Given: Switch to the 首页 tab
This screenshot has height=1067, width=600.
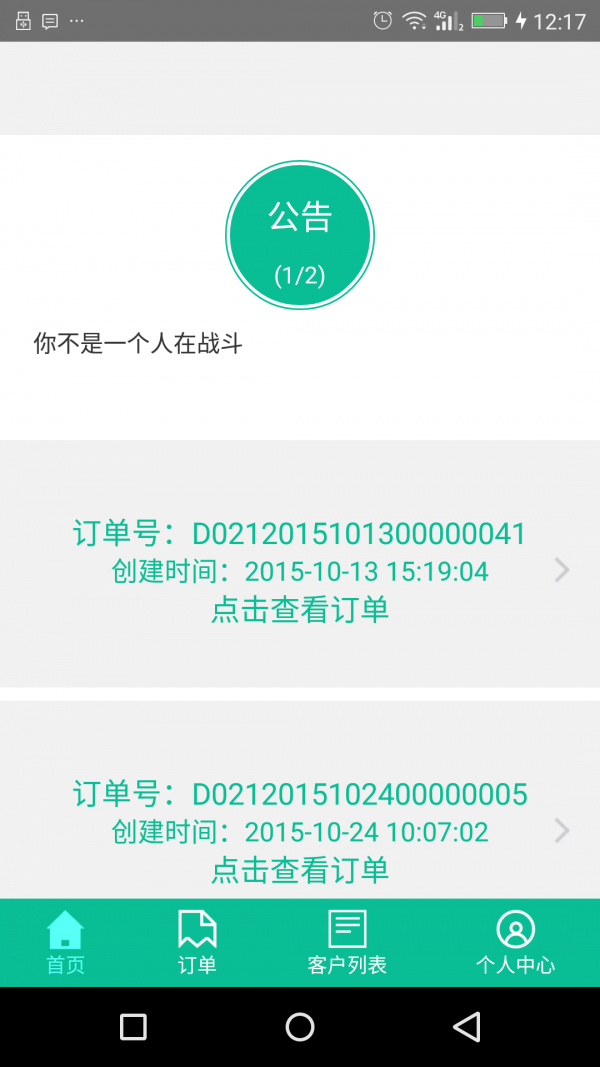Looking at the screenshot, I should (65, 942).
